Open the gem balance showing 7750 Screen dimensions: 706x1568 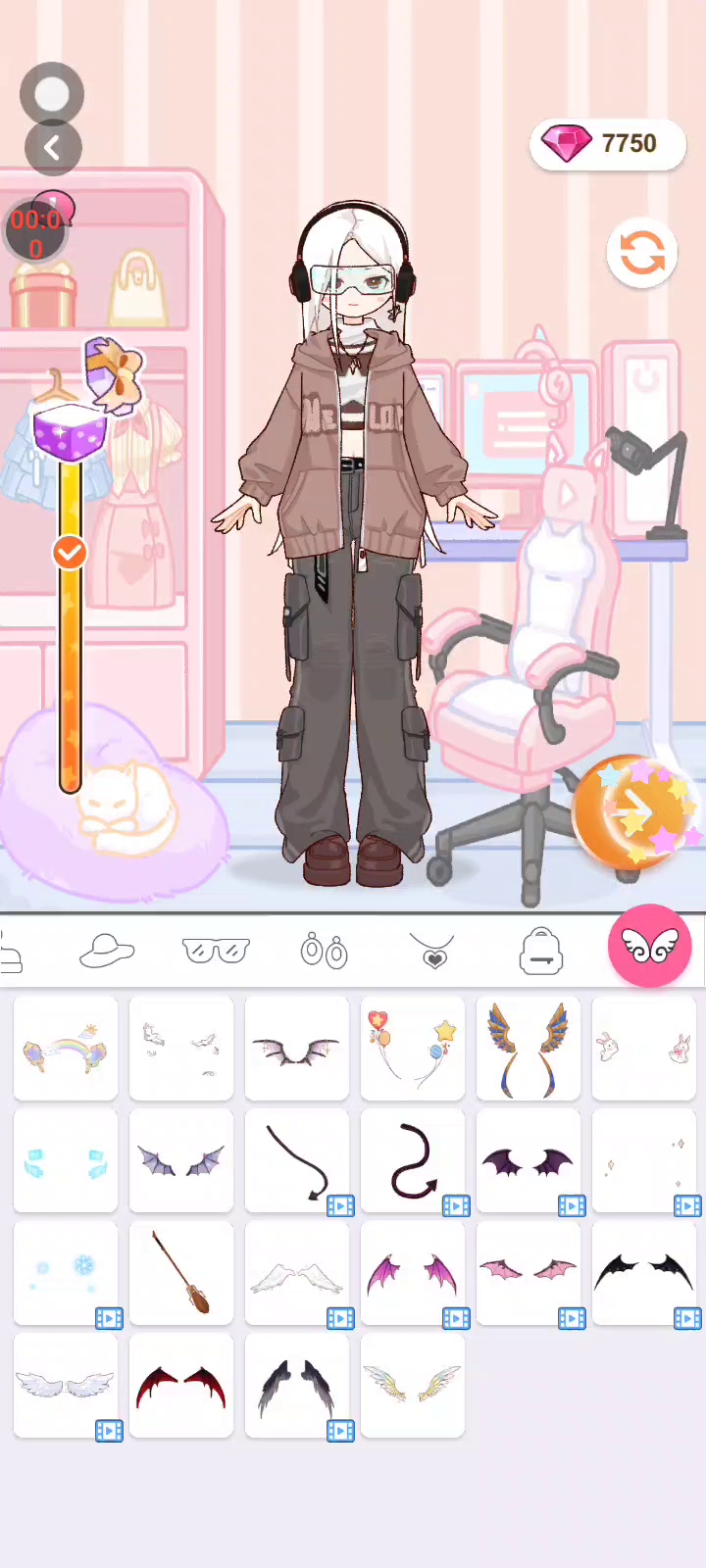pyautogui.click(x=607, y=144)
